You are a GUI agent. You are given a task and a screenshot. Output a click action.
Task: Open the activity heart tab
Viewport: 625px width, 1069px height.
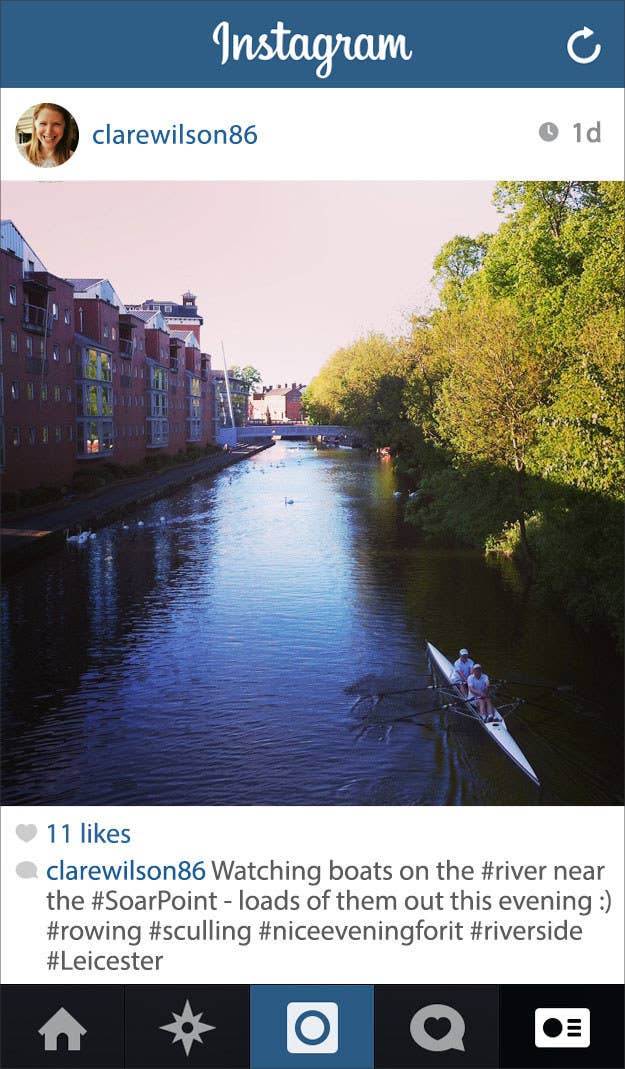tap(437, 1028)
